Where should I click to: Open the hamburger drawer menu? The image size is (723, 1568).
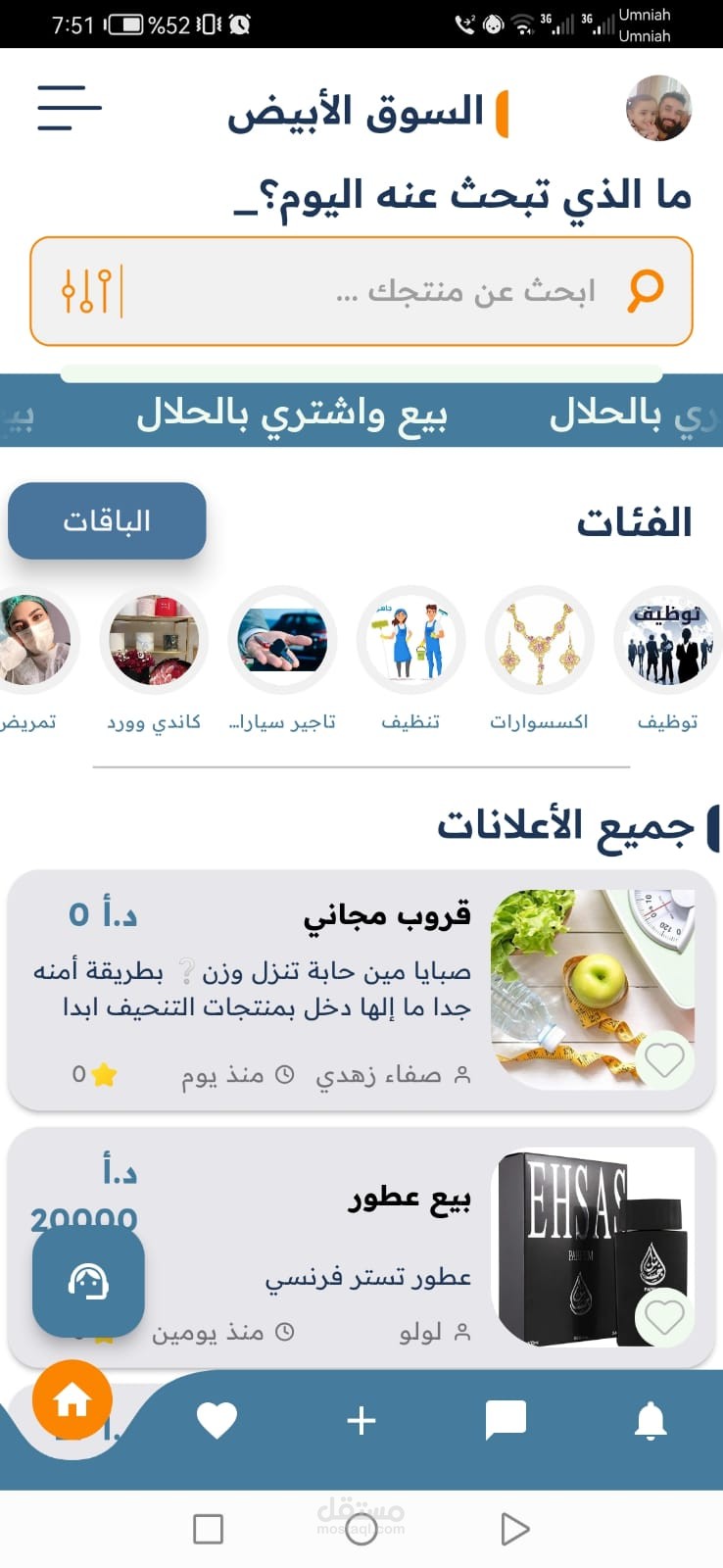click(x=70, y=108)
